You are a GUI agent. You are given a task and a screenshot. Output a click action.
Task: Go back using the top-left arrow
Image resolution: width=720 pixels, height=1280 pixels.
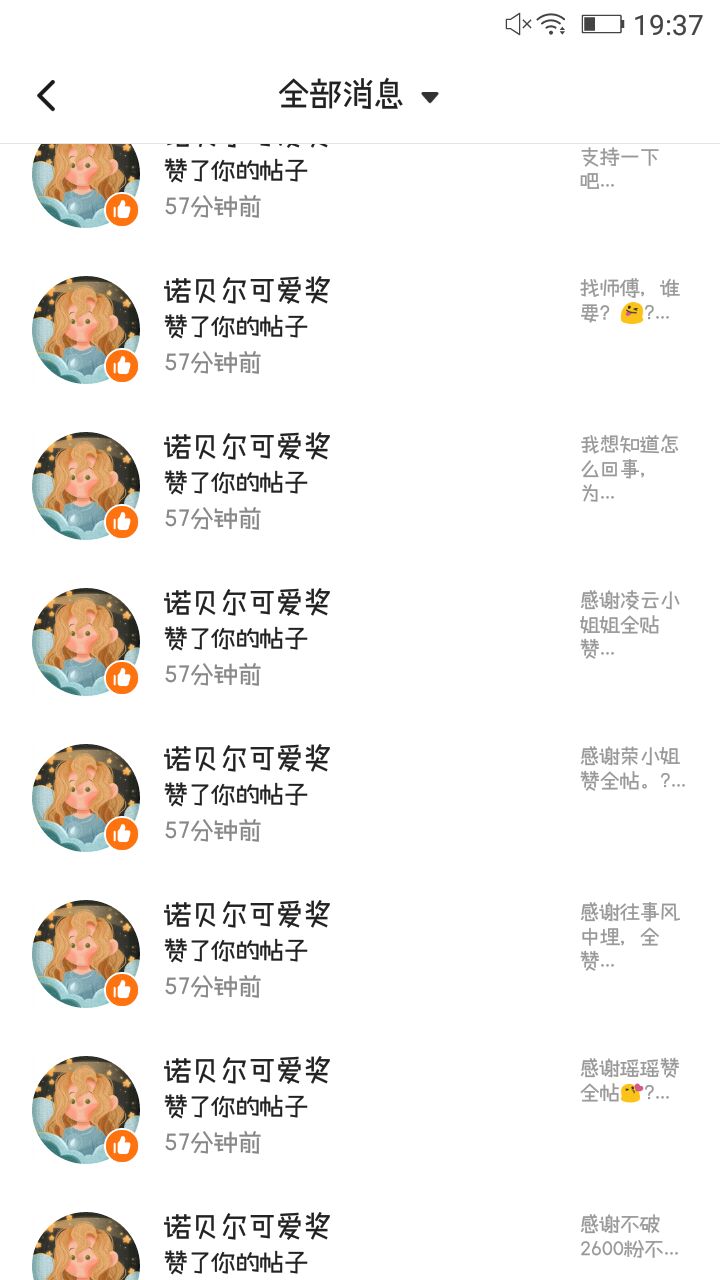[x=46, y=96]
